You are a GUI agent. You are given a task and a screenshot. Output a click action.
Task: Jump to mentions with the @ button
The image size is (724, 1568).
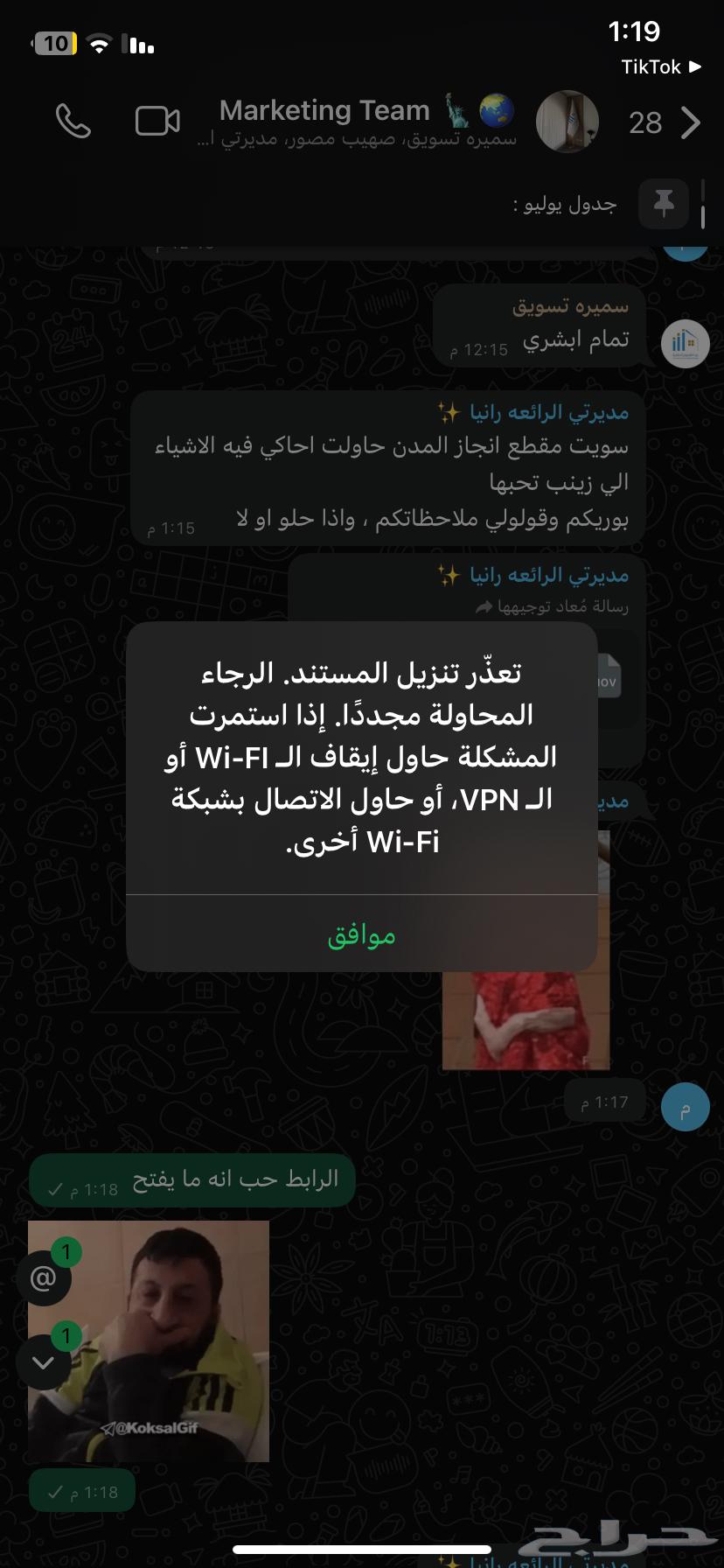click(x=43, y=1278)
